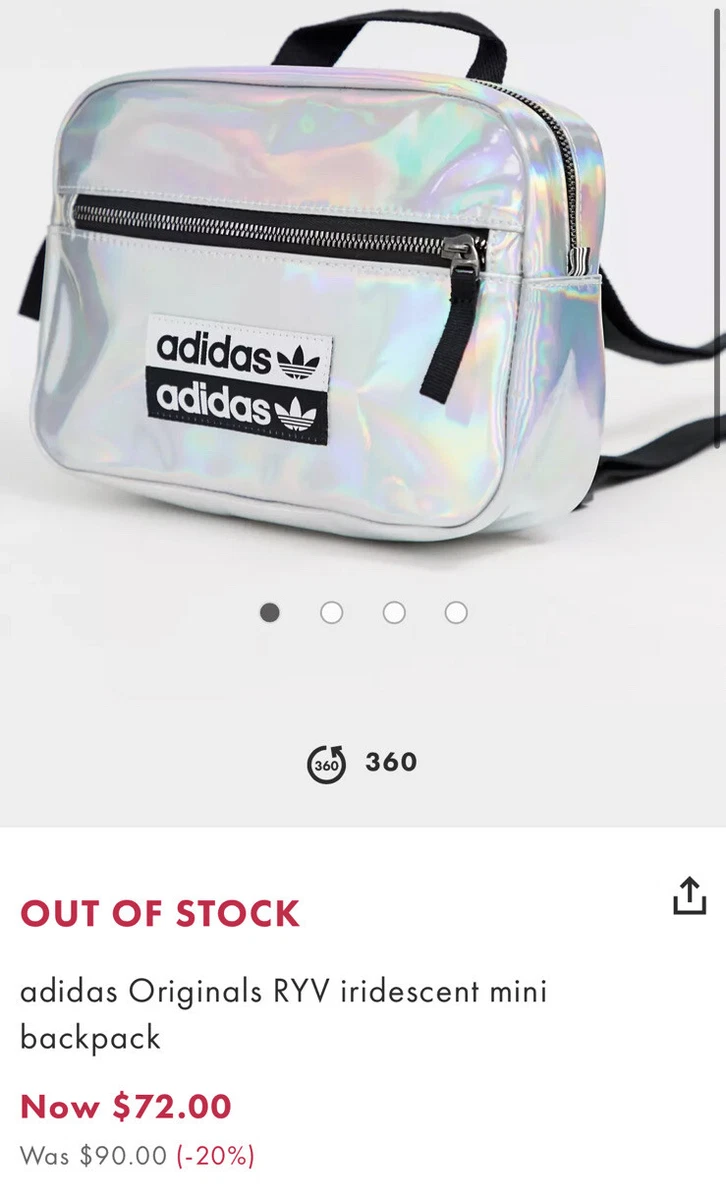Jump to the second product image dot

pos(332,613)
